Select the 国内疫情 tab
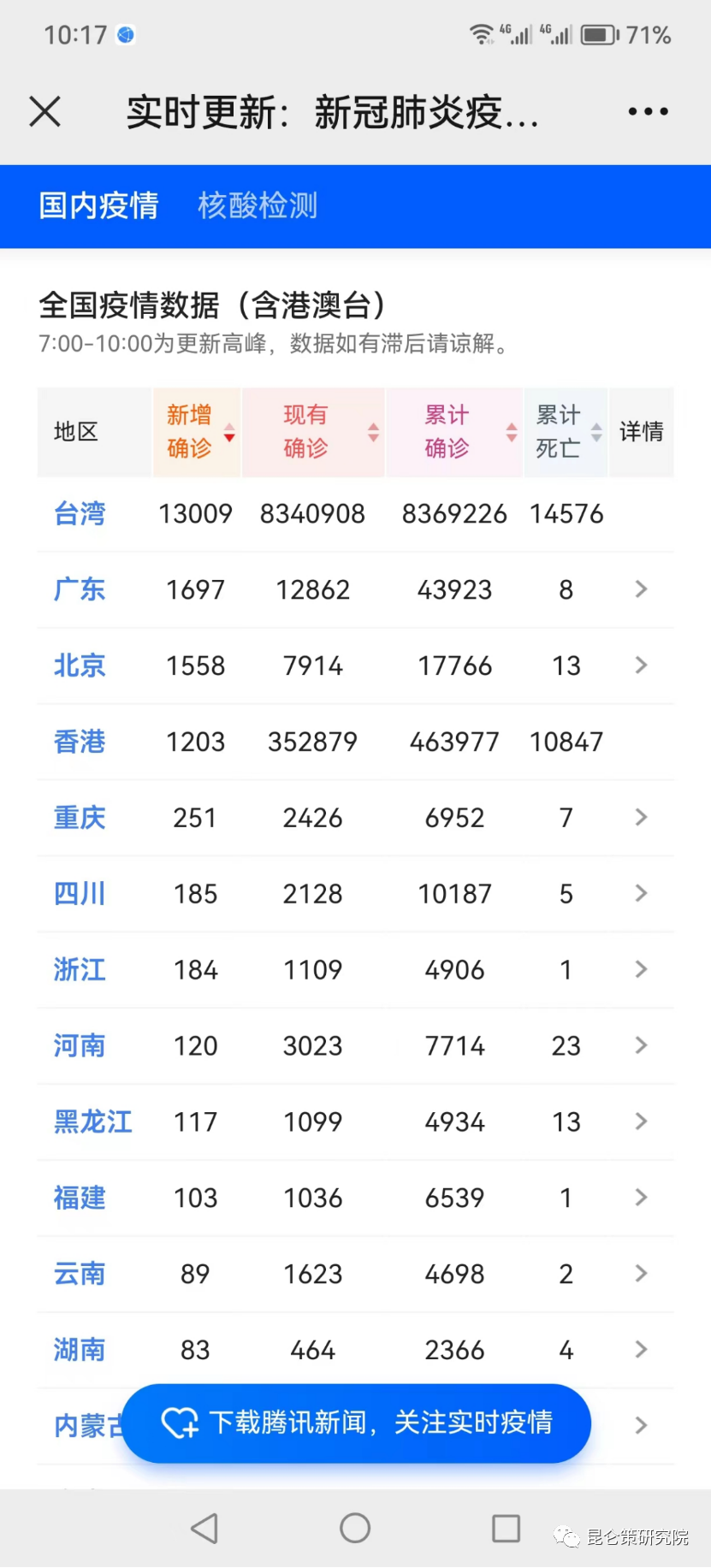Viewport: 711px width, 1568px height. pos(98,205)
